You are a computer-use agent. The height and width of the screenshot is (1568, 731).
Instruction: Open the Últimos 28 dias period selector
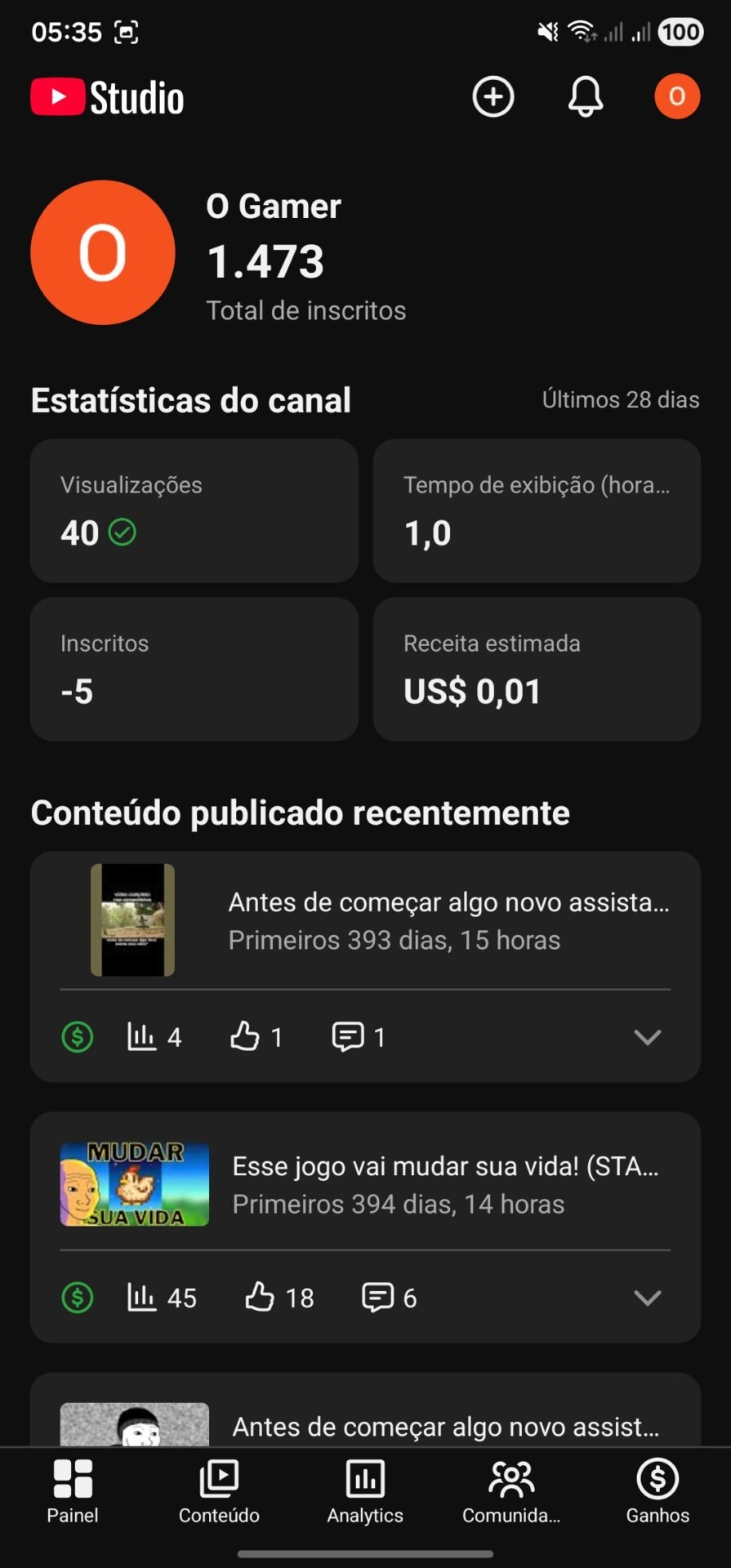[620, 399]
